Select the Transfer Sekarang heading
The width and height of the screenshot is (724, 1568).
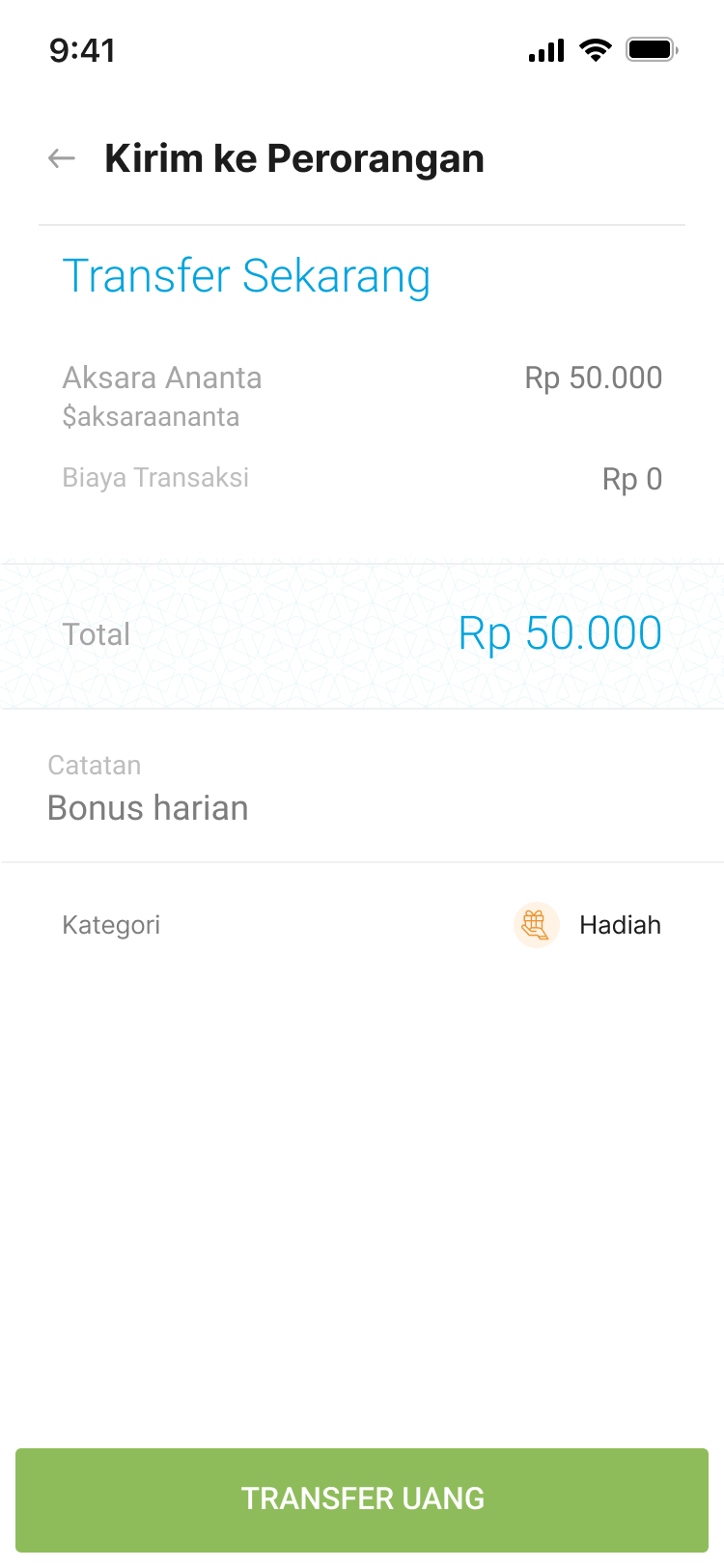coord(246,275)
